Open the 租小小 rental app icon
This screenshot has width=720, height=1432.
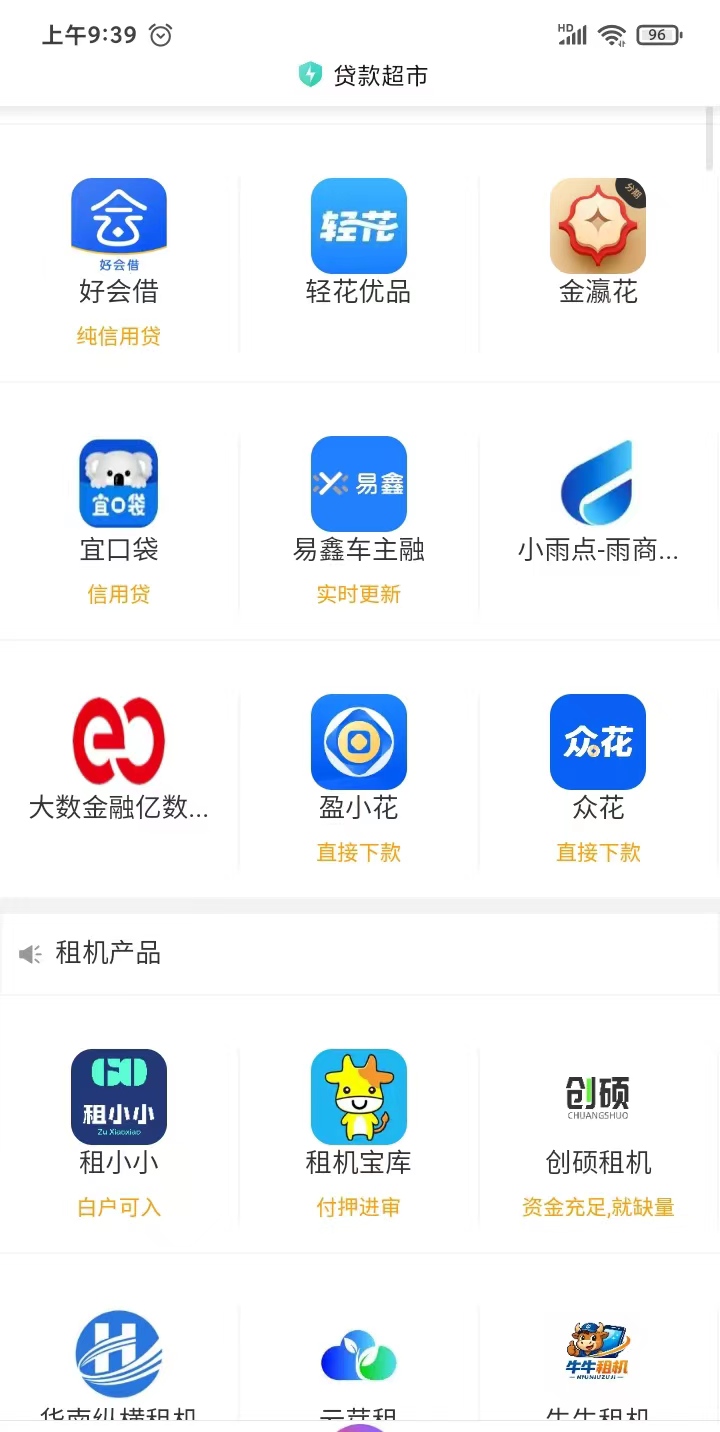pos(118,1096)
